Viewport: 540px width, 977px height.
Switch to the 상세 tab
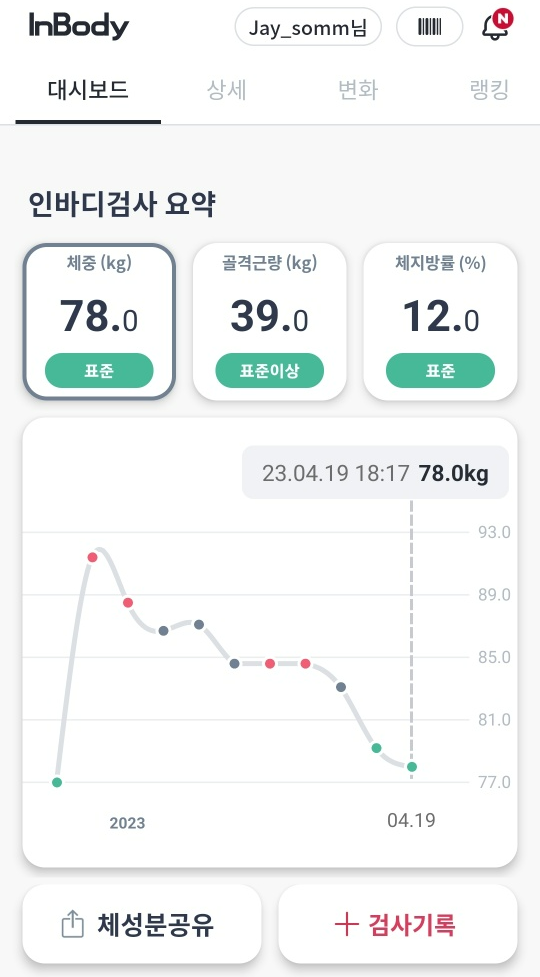pos(227,90)
